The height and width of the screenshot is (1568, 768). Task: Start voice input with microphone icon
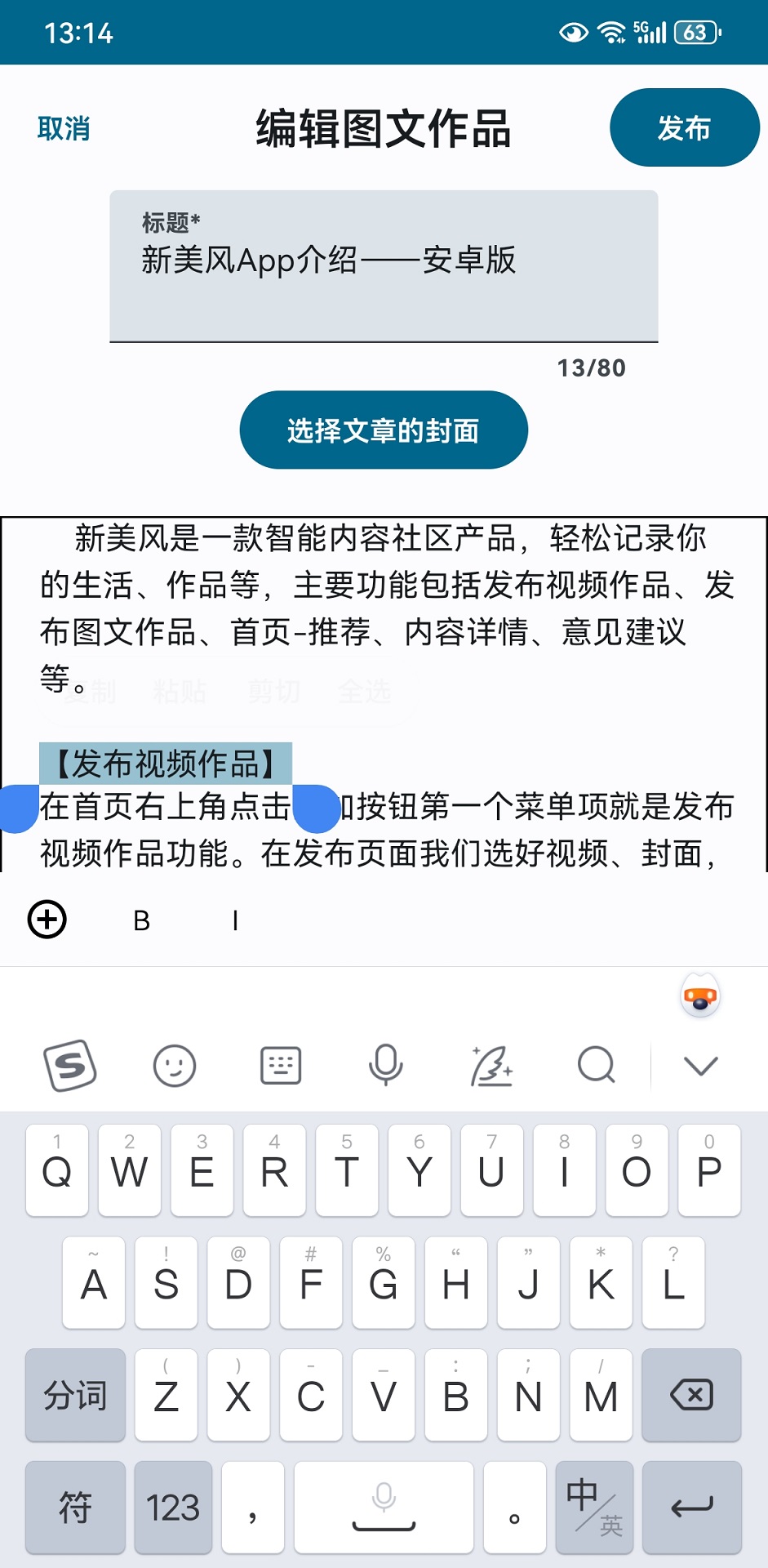pyautogui.click(x=385, y=1065)
